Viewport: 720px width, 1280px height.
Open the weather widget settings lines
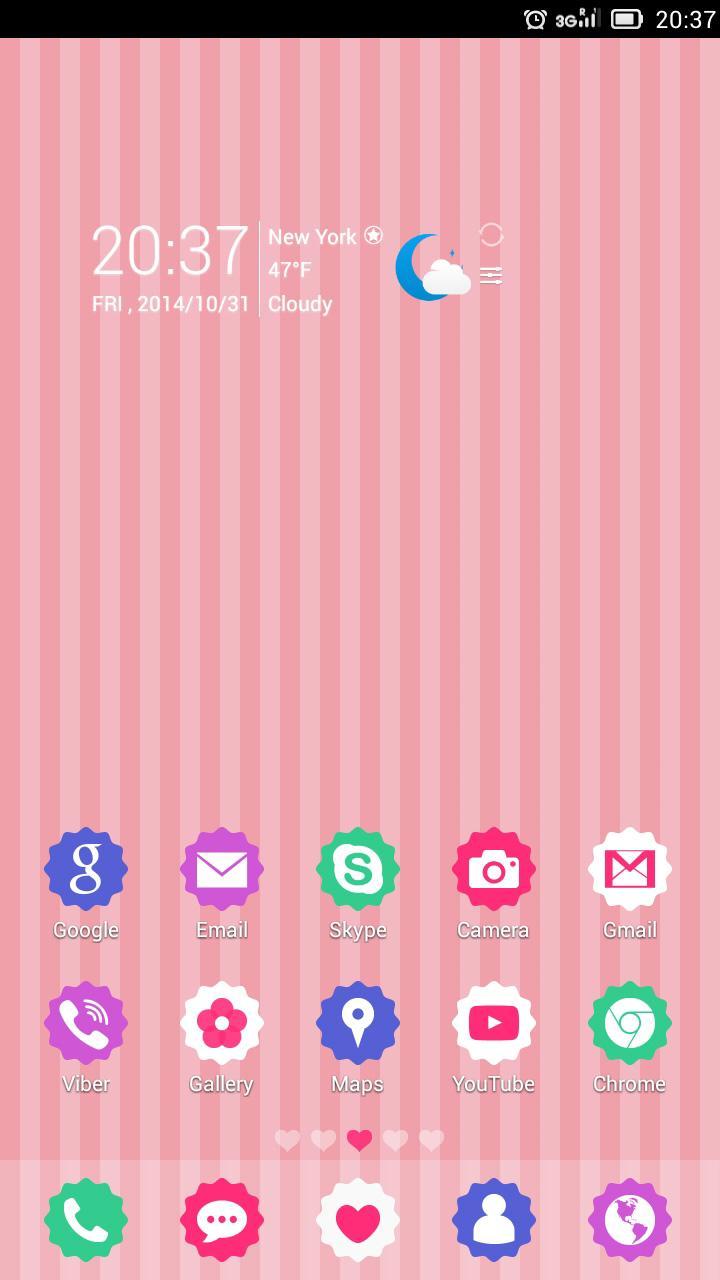[490, 274]
